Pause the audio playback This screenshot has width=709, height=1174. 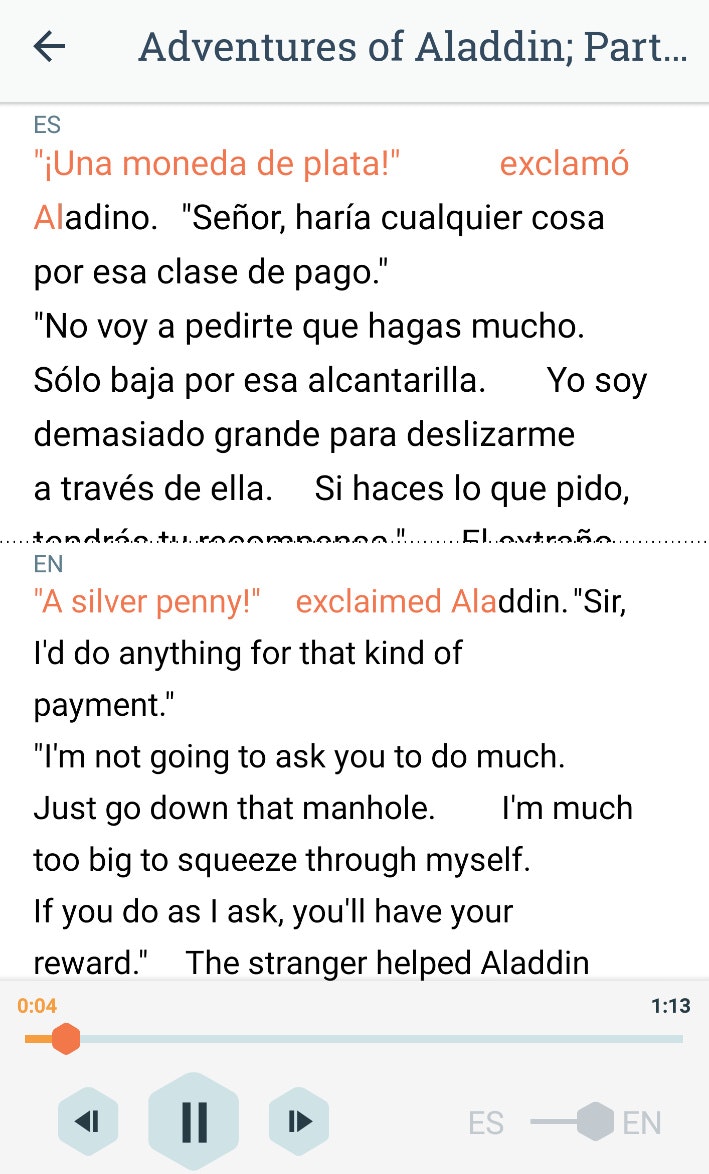[194, 1121]
